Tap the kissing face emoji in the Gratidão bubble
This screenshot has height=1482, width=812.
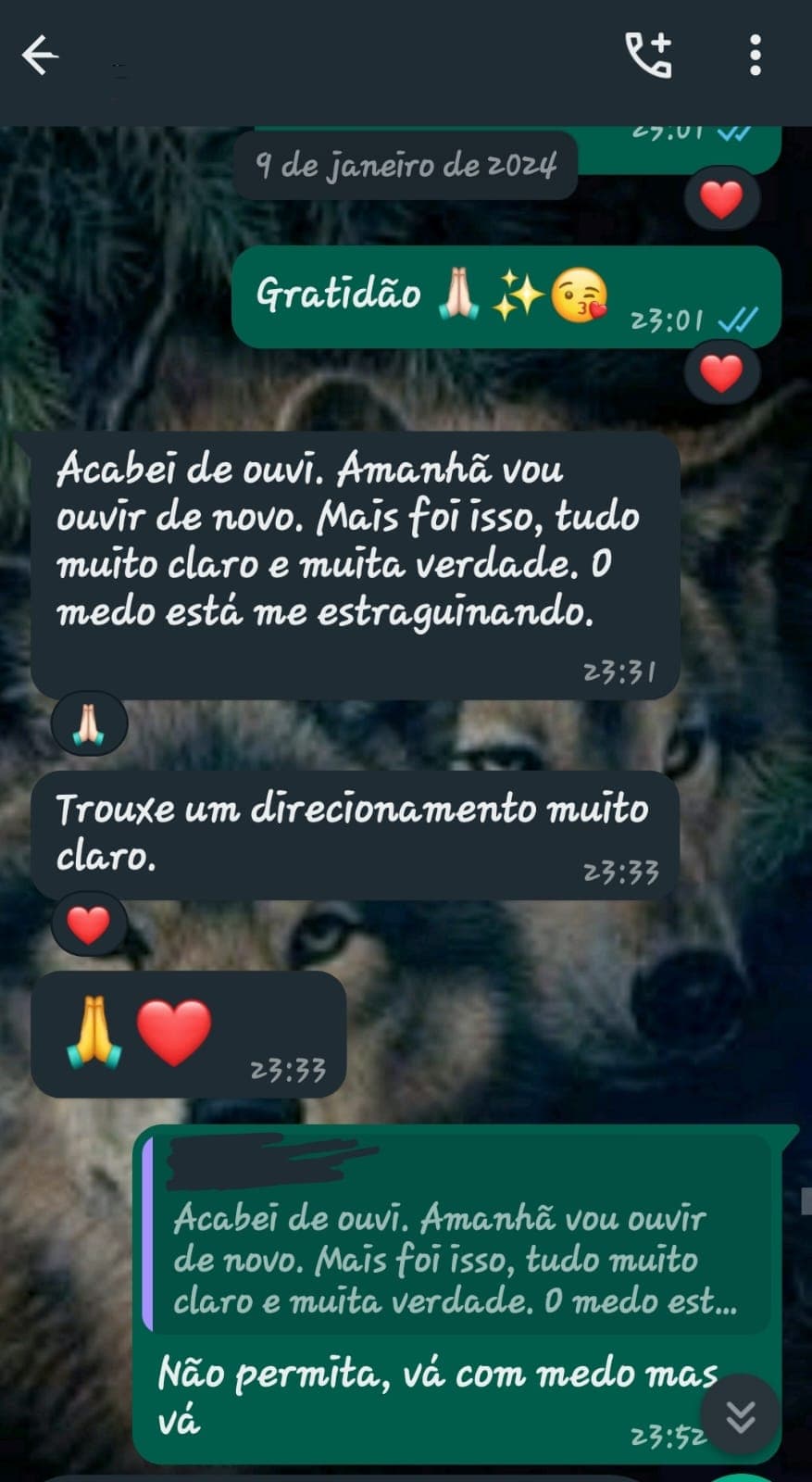click(x=577, y=298)
